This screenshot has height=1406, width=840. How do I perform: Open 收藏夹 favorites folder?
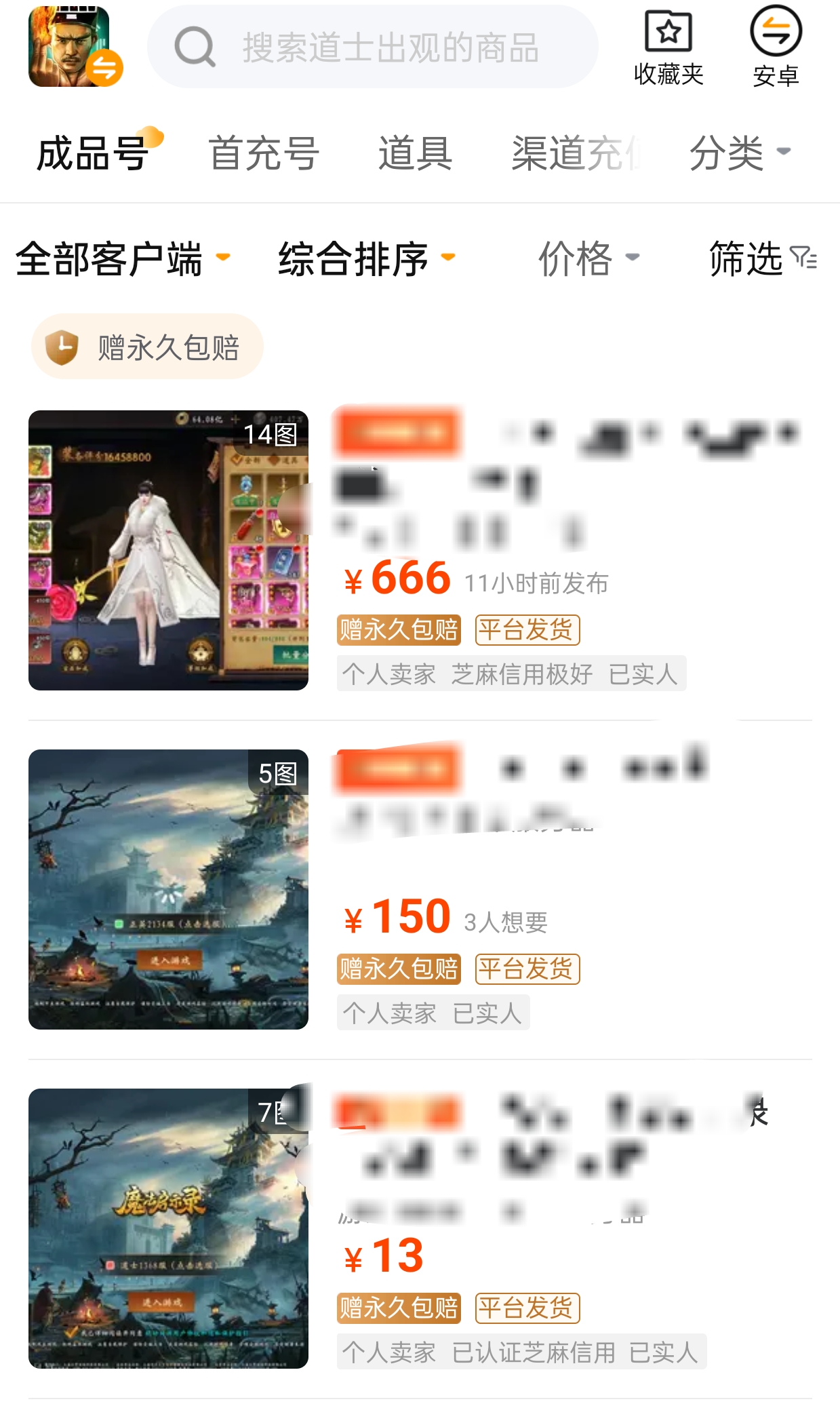[x=668, y=47]
